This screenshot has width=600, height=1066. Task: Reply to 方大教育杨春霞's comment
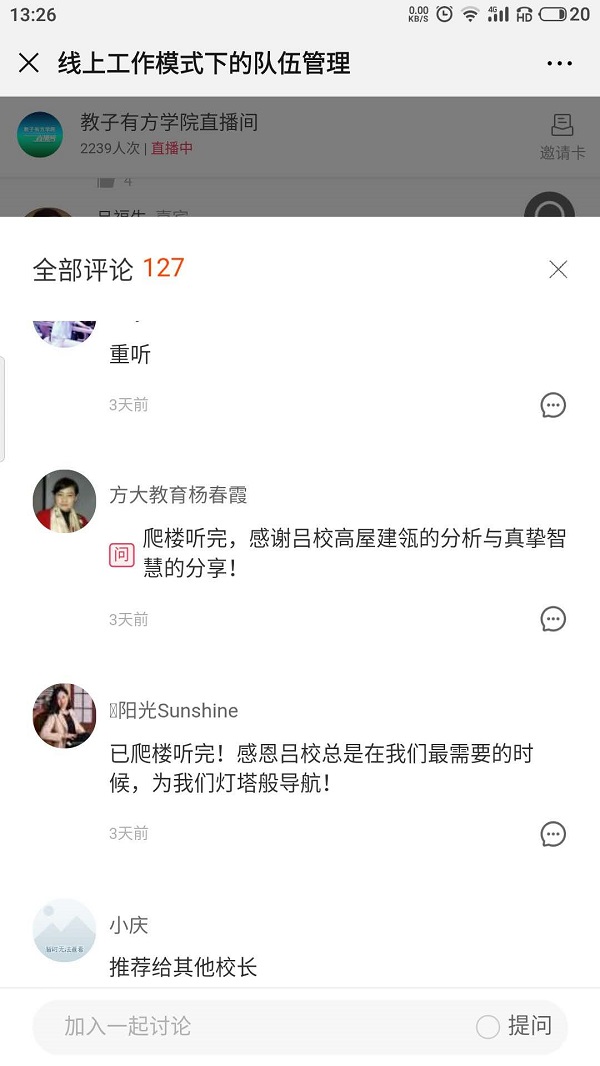coord(553,619)
